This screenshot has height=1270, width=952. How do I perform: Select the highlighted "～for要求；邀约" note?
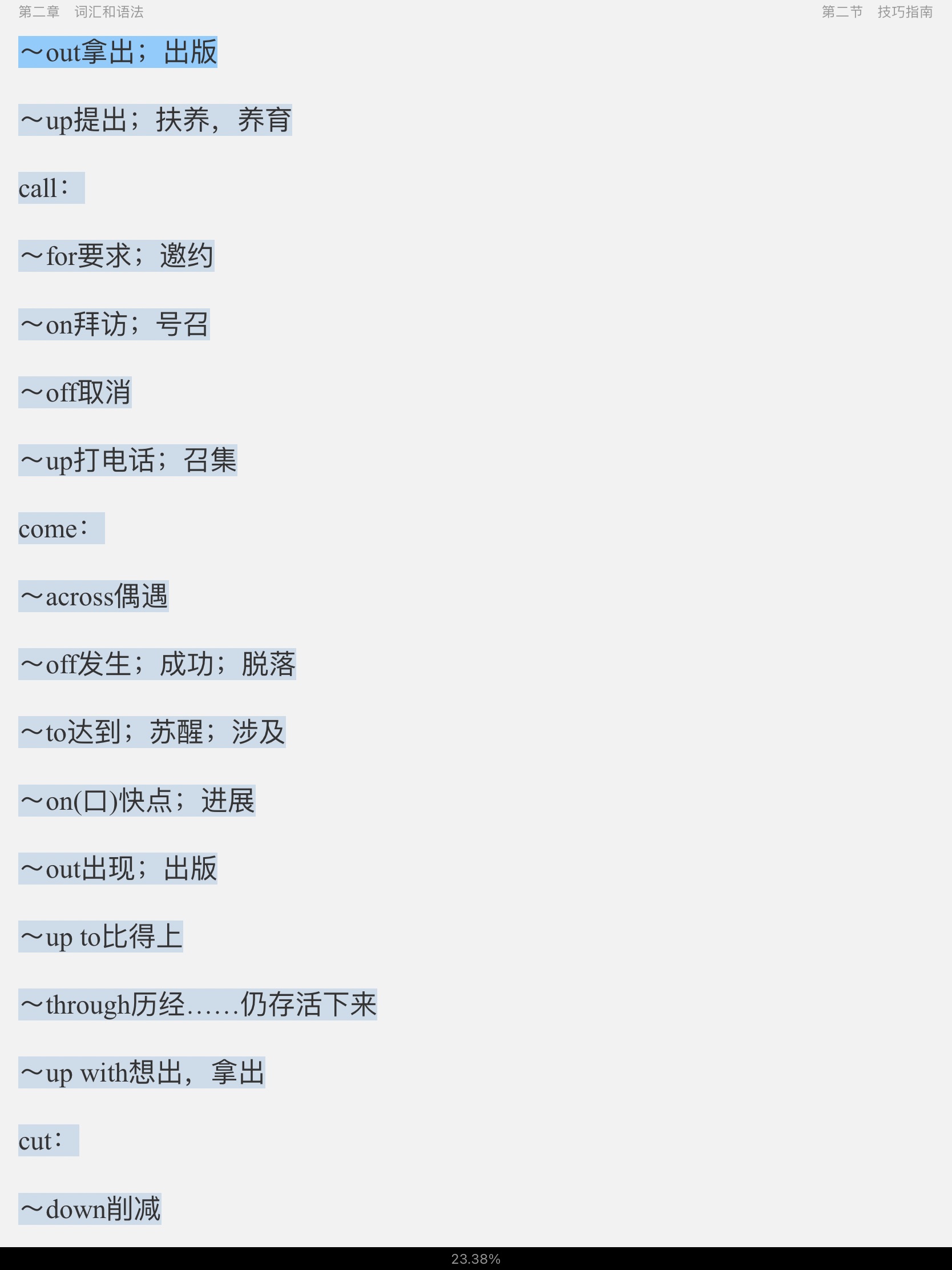116,256
